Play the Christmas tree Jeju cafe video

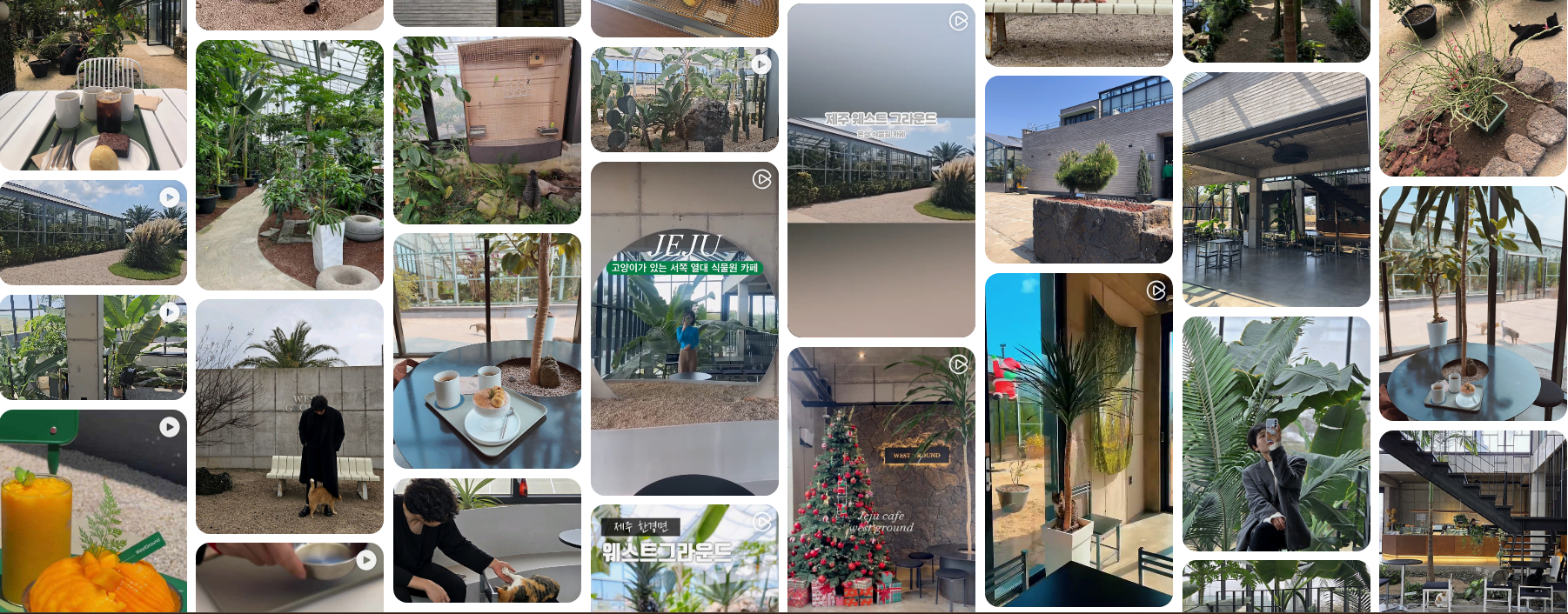point(881,478)
